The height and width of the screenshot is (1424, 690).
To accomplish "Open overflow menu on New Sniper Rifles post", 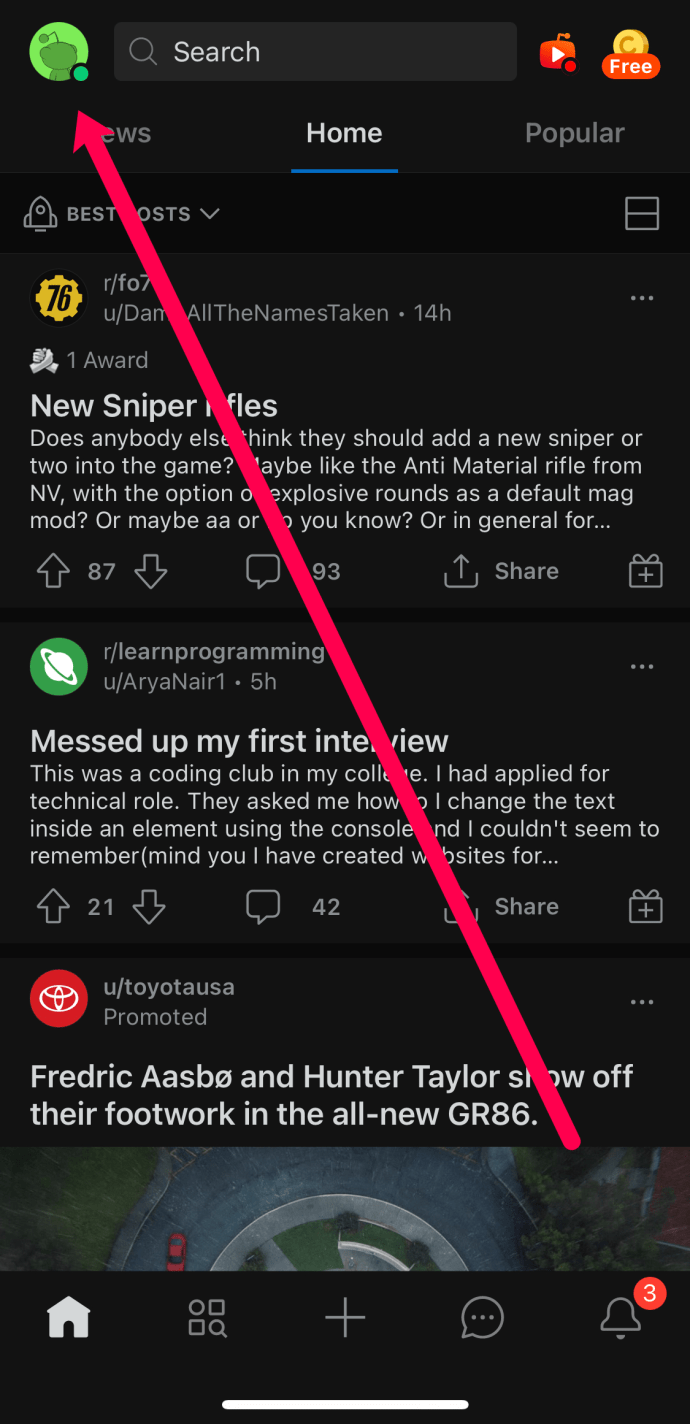I will pos(642,298).
